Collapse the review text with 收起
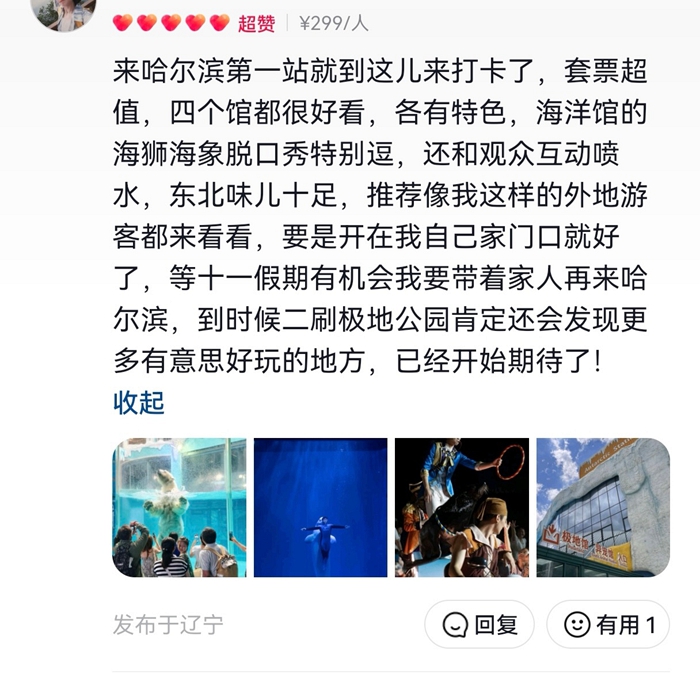This screenshot has height=674, width=700. point(138,403)
